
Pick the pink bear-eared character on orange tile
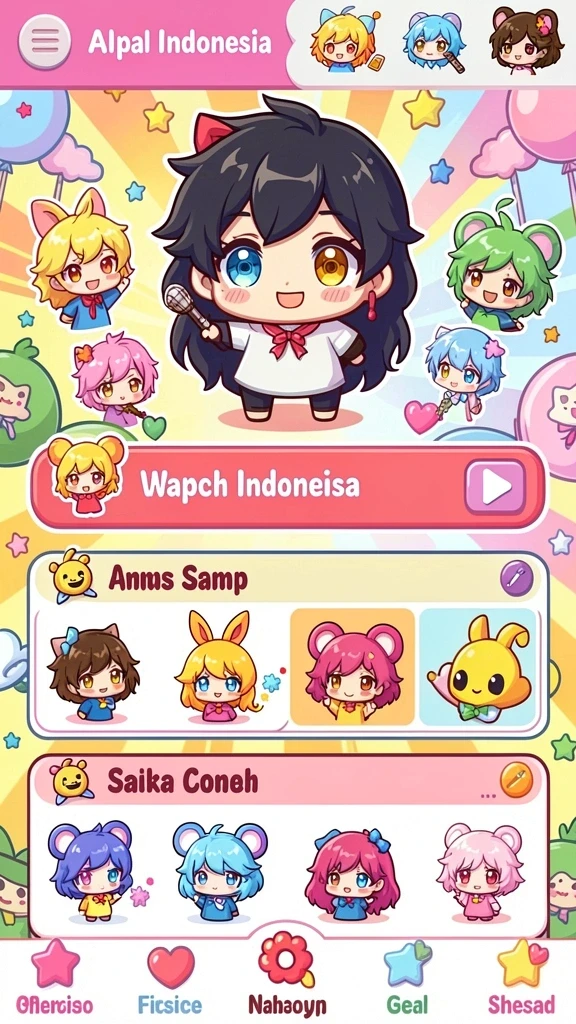(x=353, y=667)
